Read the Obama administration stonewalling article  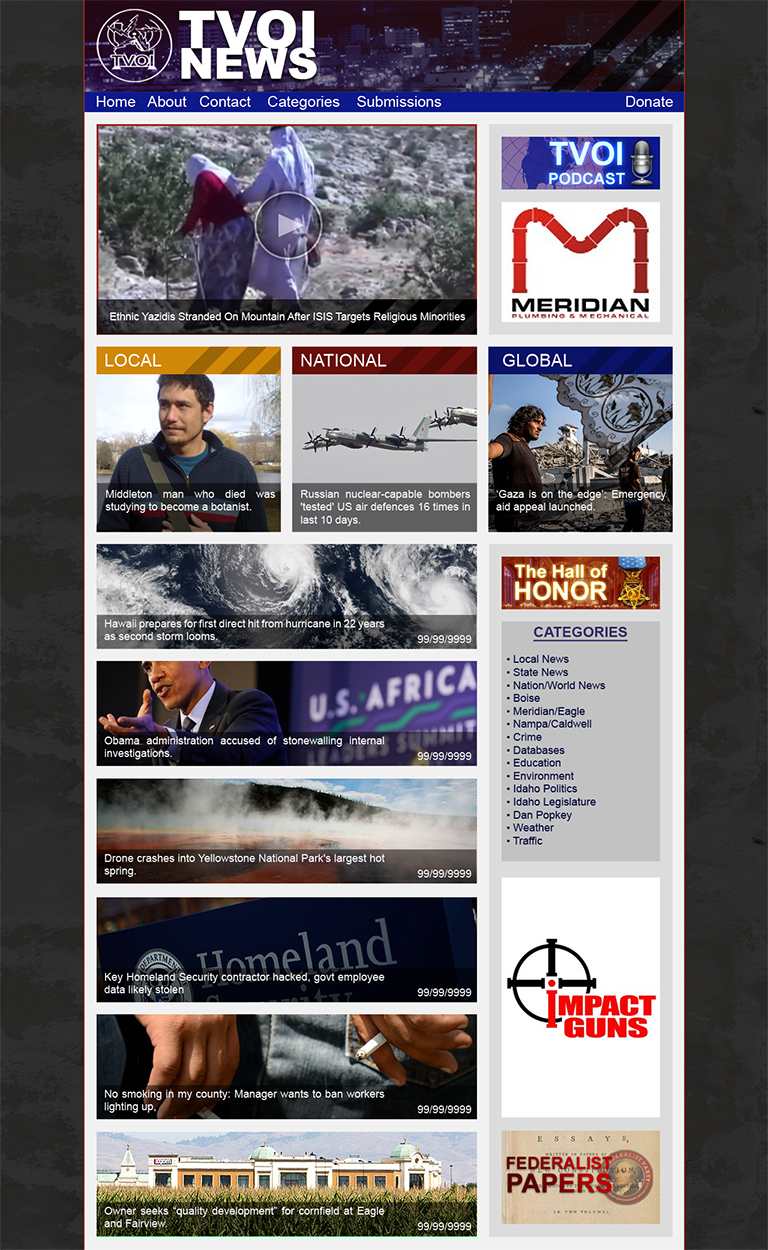tap(286, 713)
